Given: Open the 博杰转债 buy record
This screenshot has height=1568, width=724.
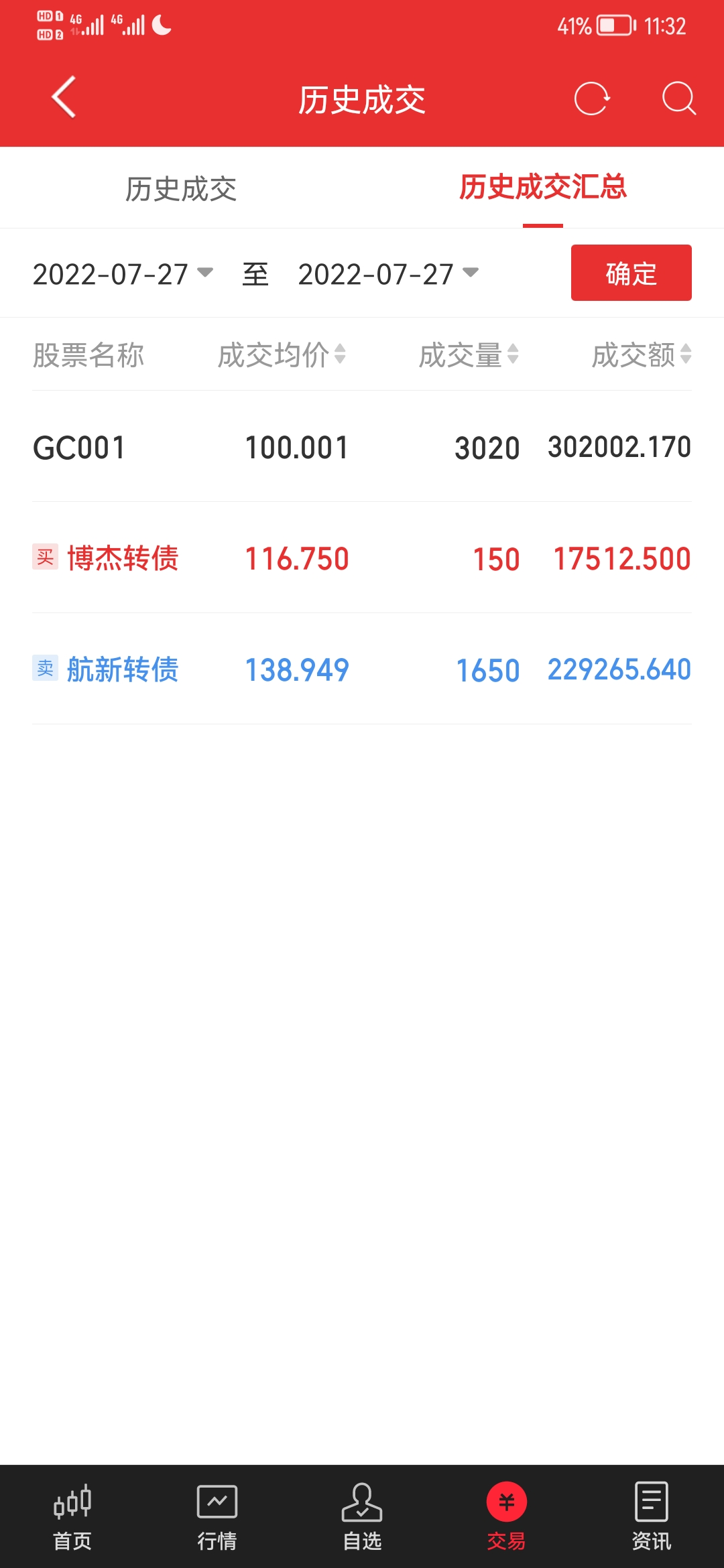Looking at the screenshot, I should (x=362, y=558).
